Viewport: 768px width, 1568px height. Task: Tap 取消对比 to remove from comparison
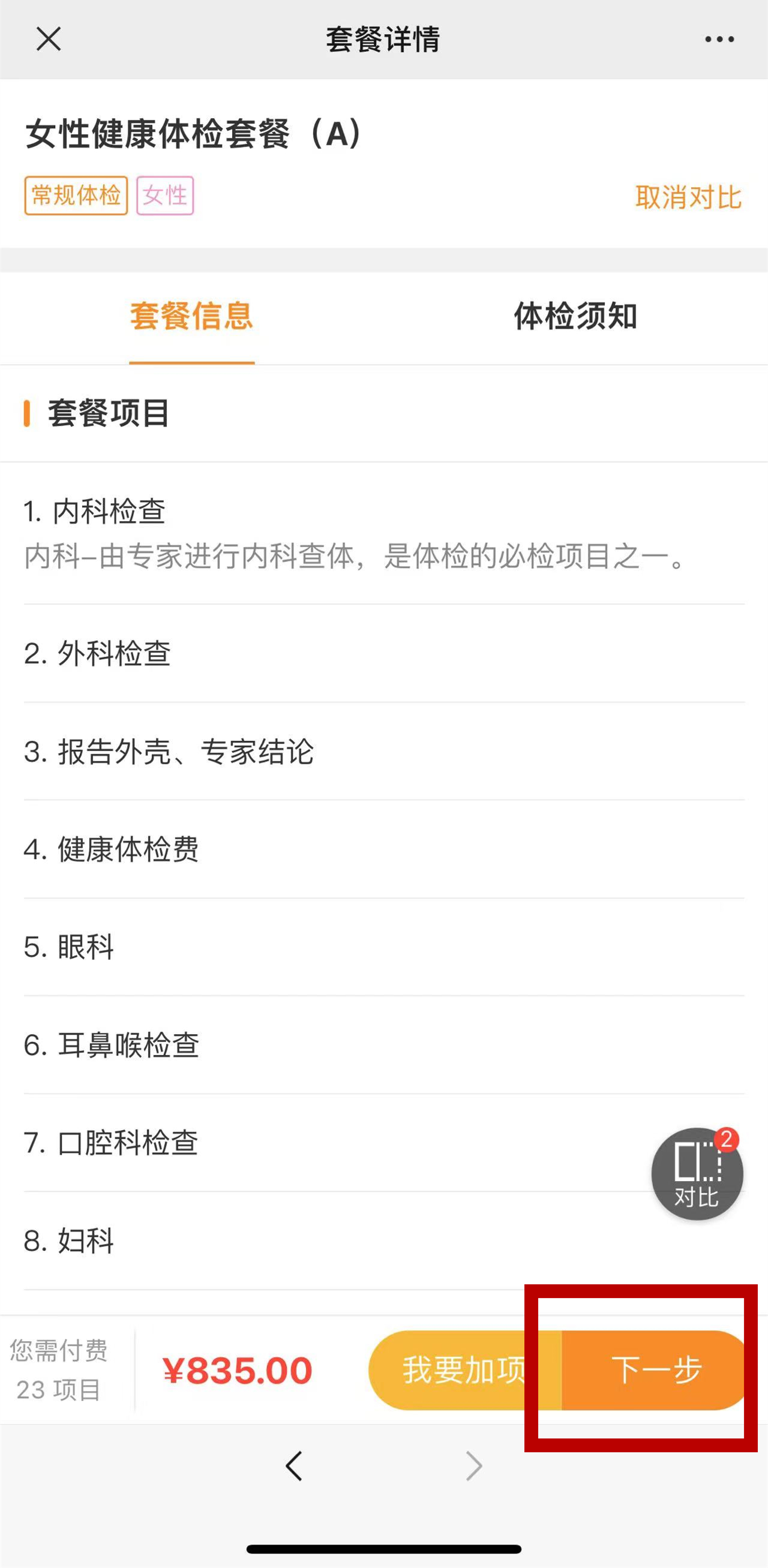(688, 197)
